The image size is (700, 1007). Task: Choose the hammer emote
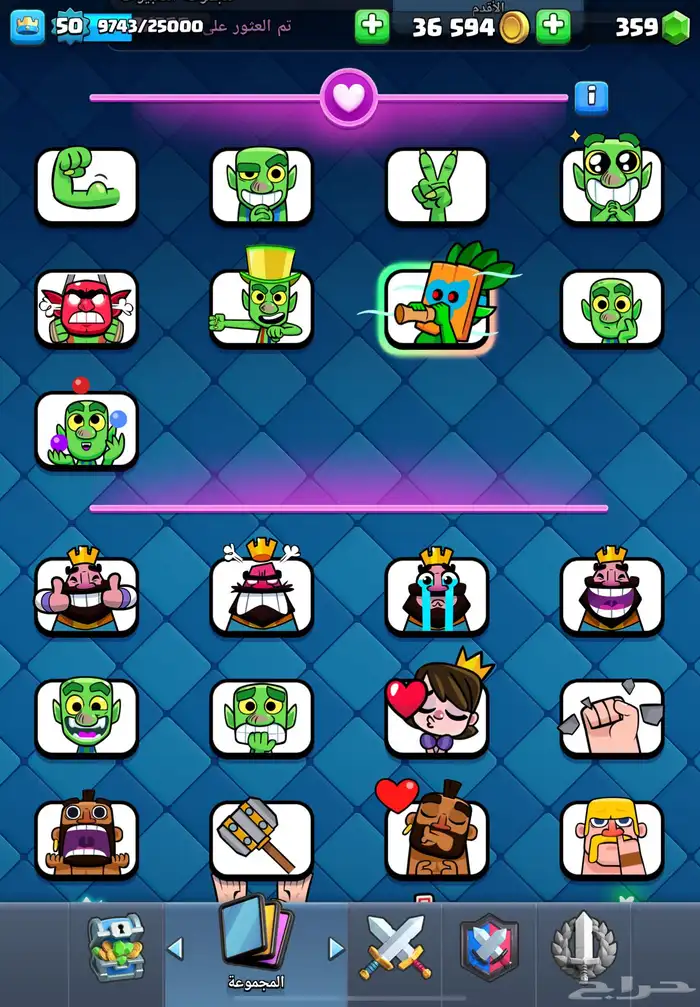coord(261,838)
